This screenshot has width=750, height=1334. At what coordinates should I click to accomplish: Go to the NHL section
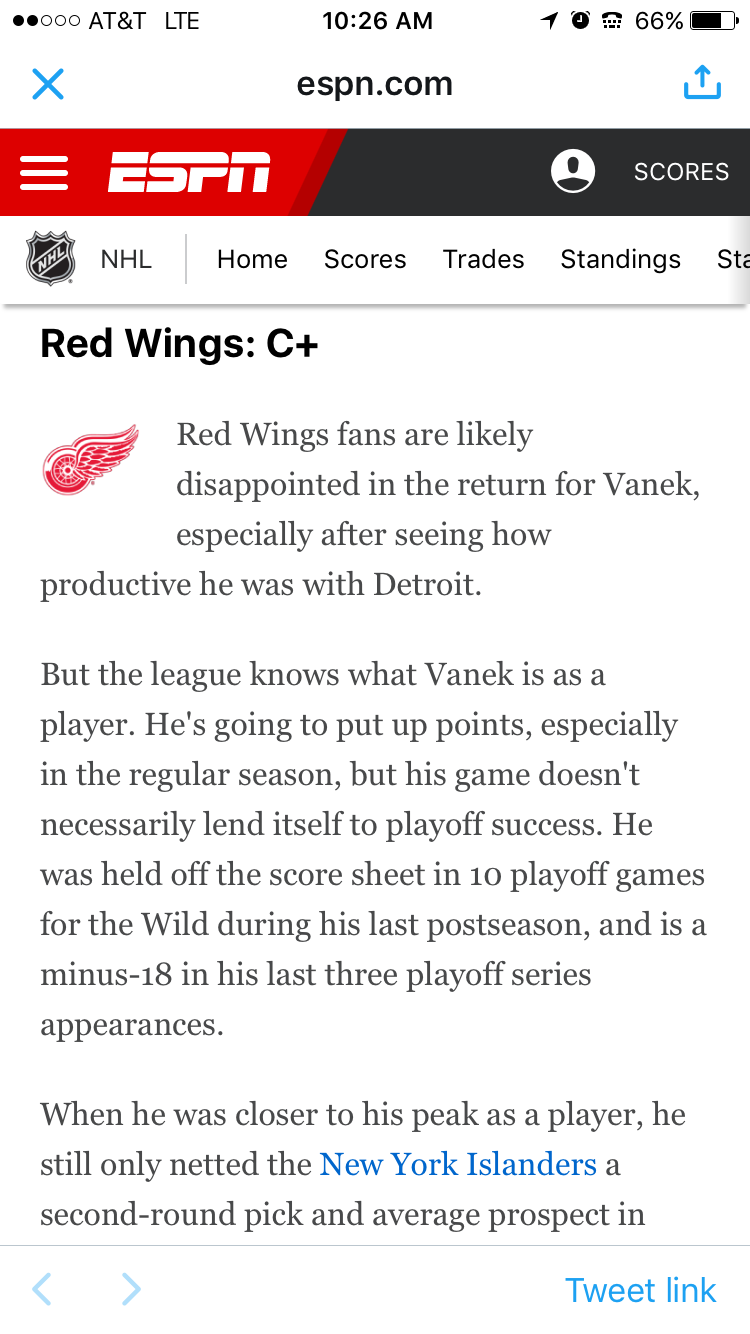tap(89, 259)
